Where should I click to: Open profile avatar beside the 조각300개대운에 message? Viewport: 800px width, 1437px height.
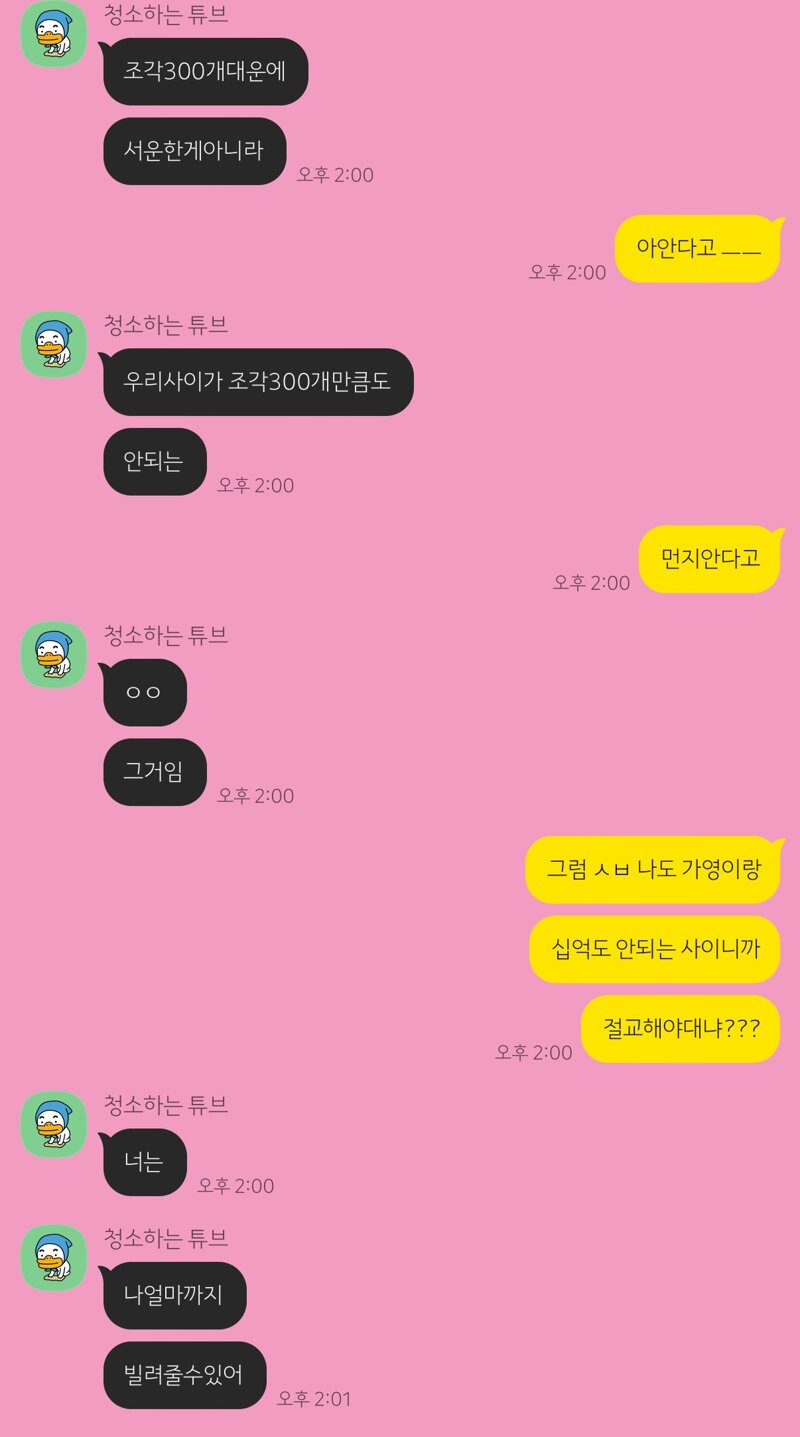pyautogui.click(x=54, y=34)
